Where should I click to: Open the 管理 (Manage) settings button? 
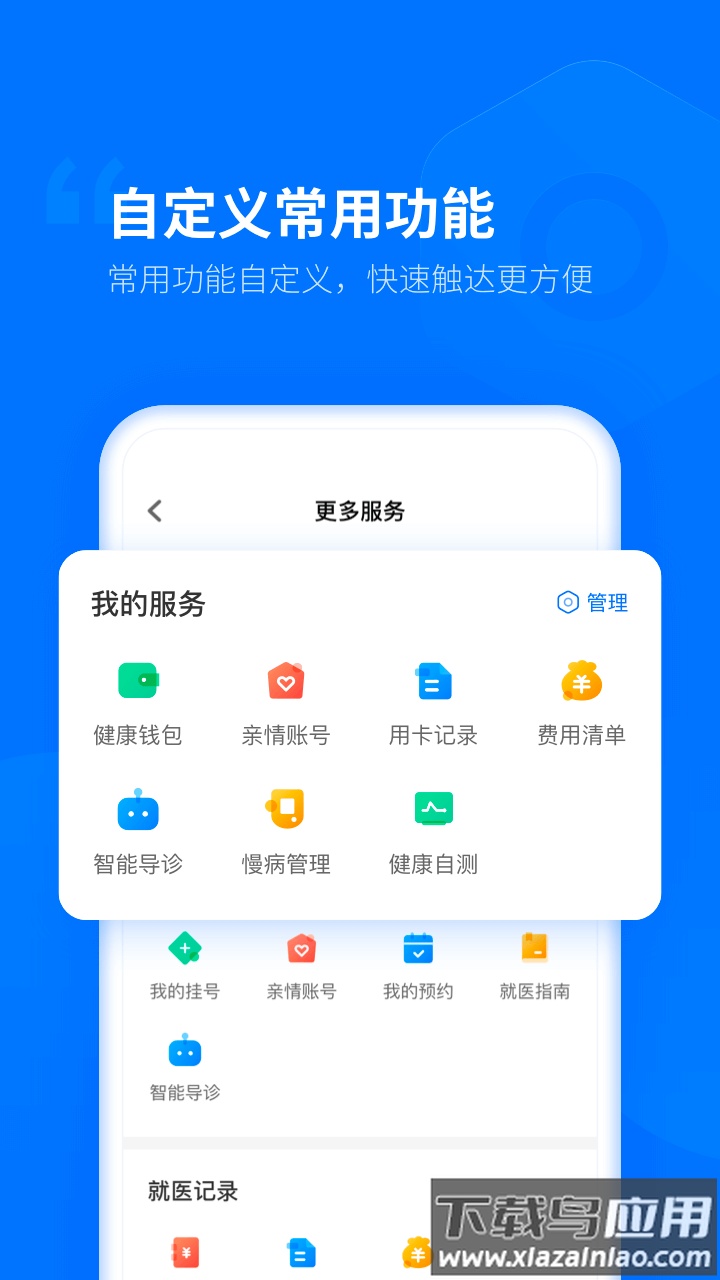(592, 604)
